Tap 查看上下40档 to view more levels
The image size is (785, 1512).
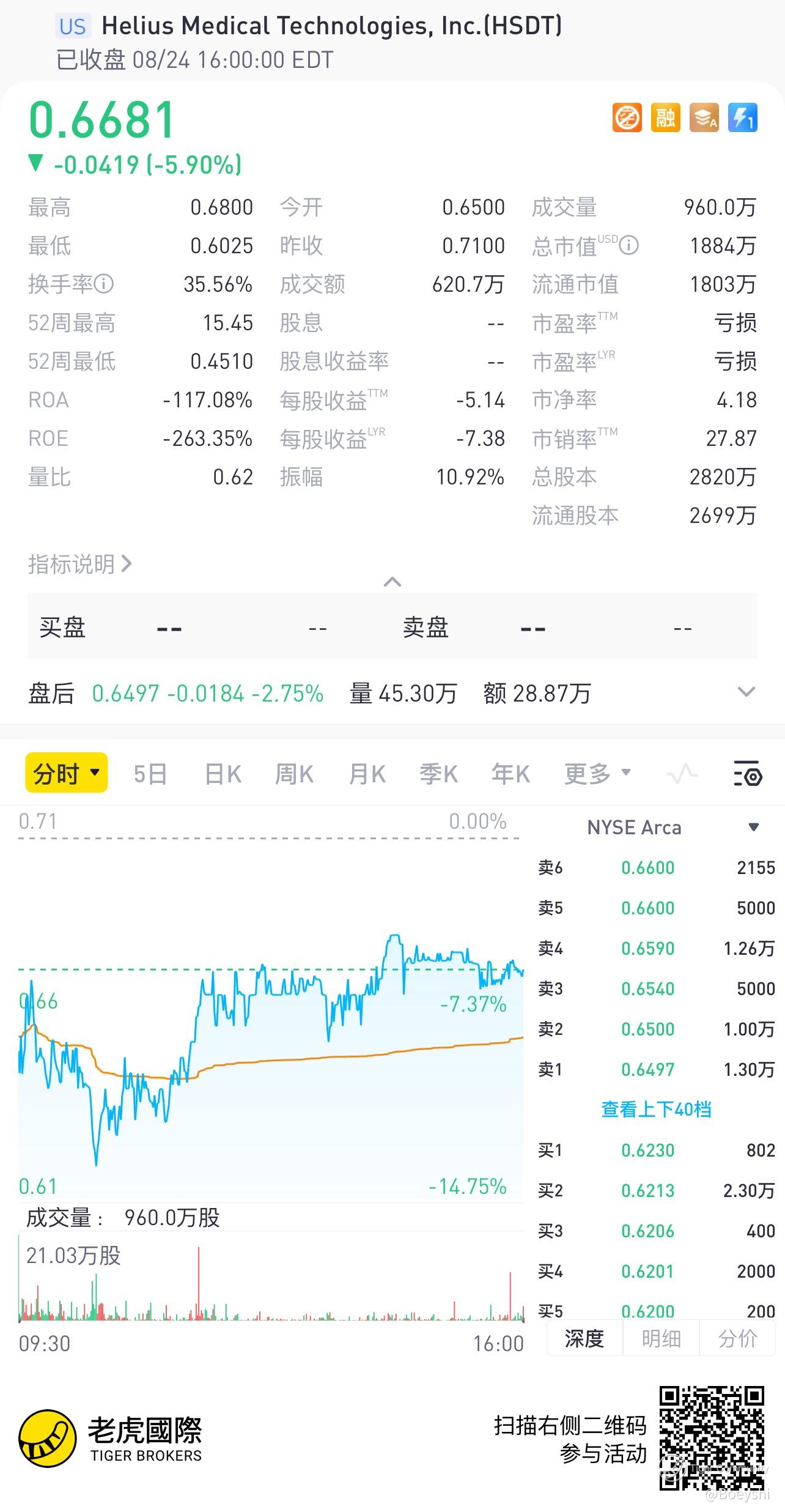pos(656,1110)
